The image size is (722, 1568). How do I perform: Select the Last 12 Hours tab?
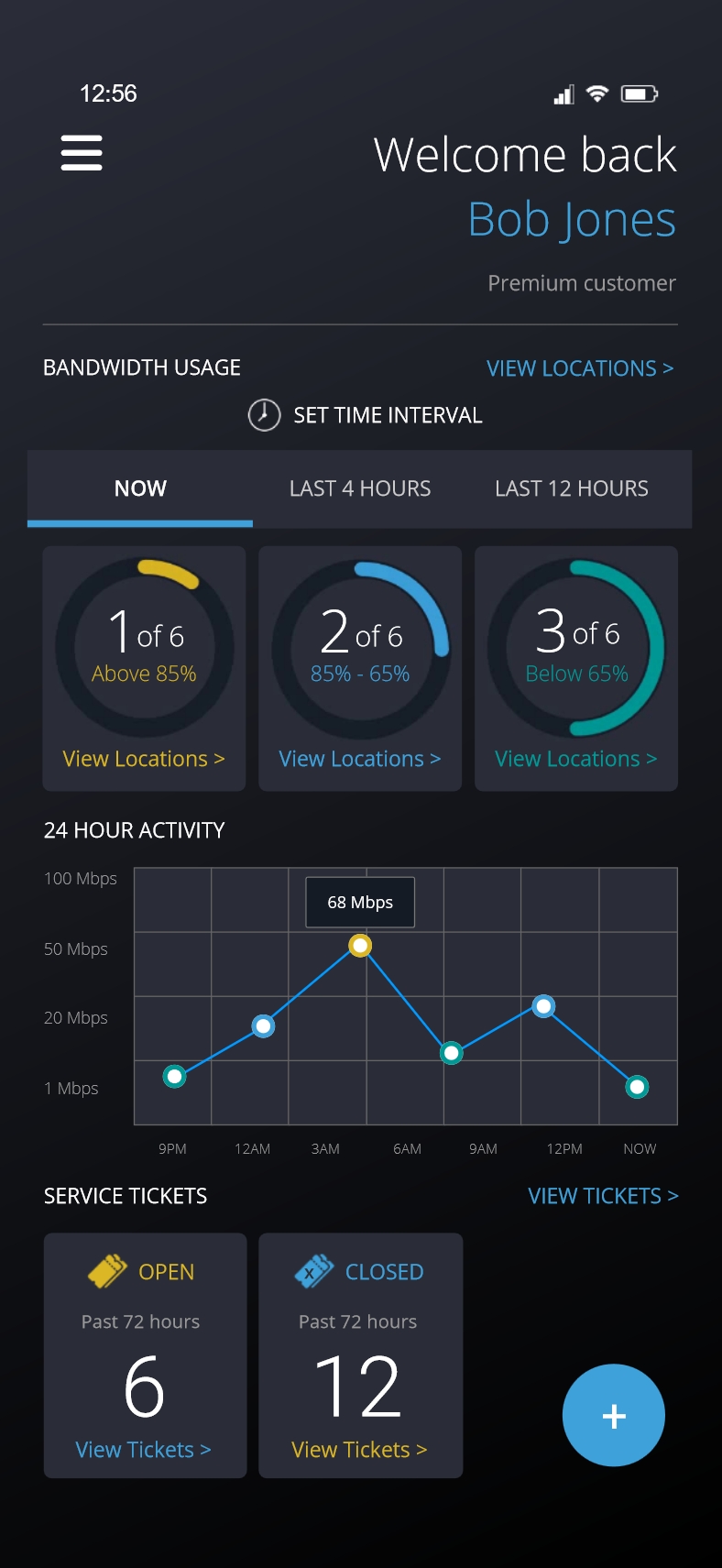(571, 488)
